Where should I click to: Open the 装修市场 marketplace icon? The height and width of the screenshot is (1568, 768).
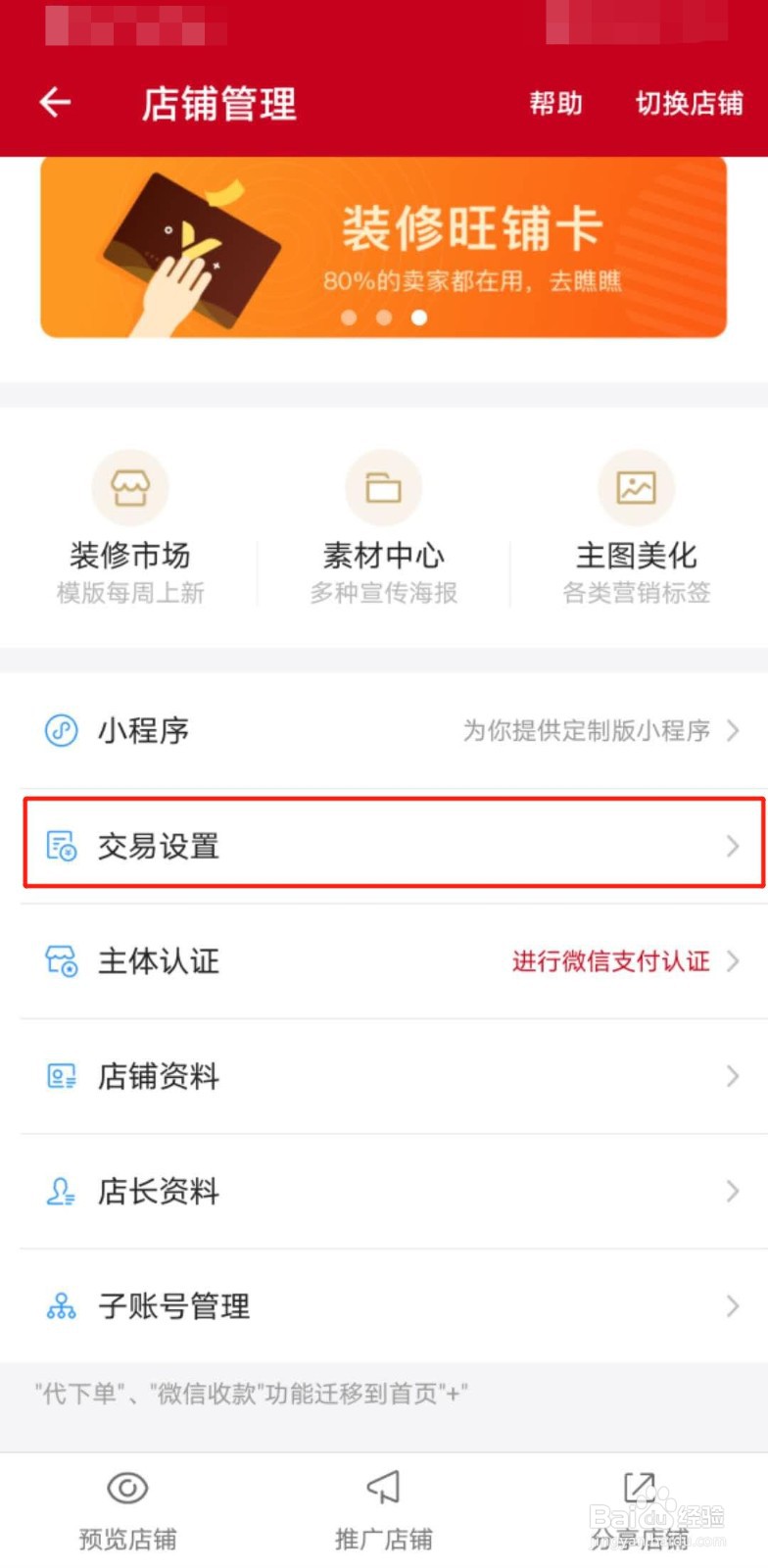pos(130,487)
